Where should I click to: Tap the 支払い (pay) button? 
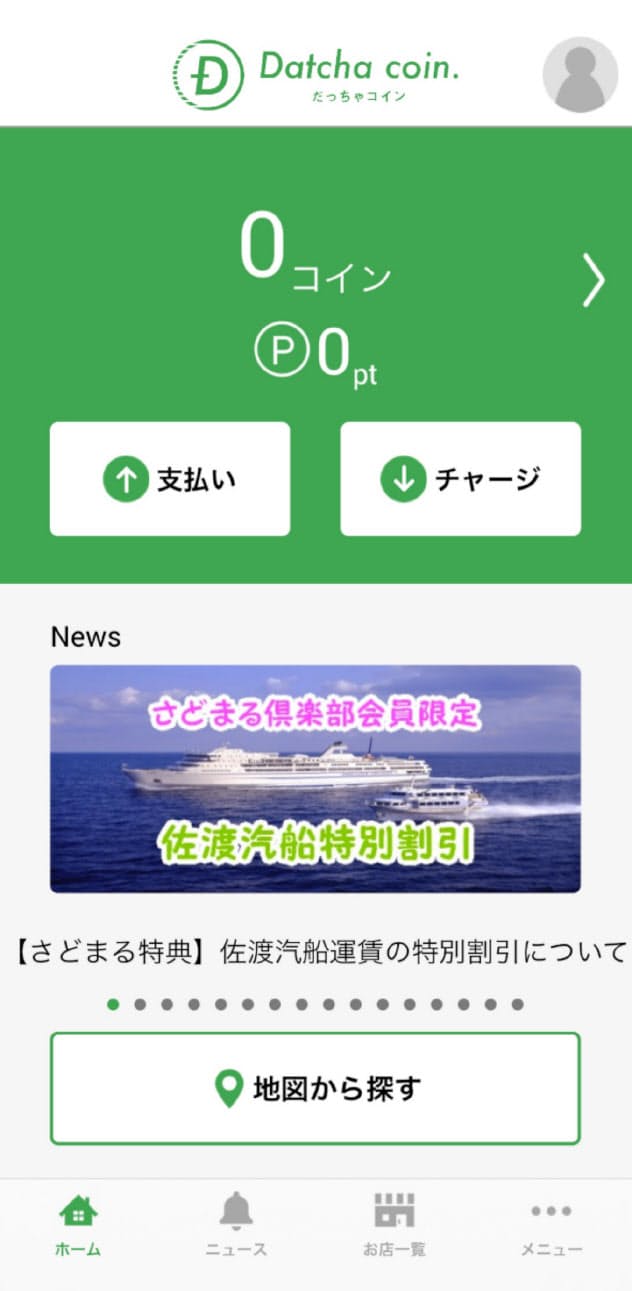point(170,479)
